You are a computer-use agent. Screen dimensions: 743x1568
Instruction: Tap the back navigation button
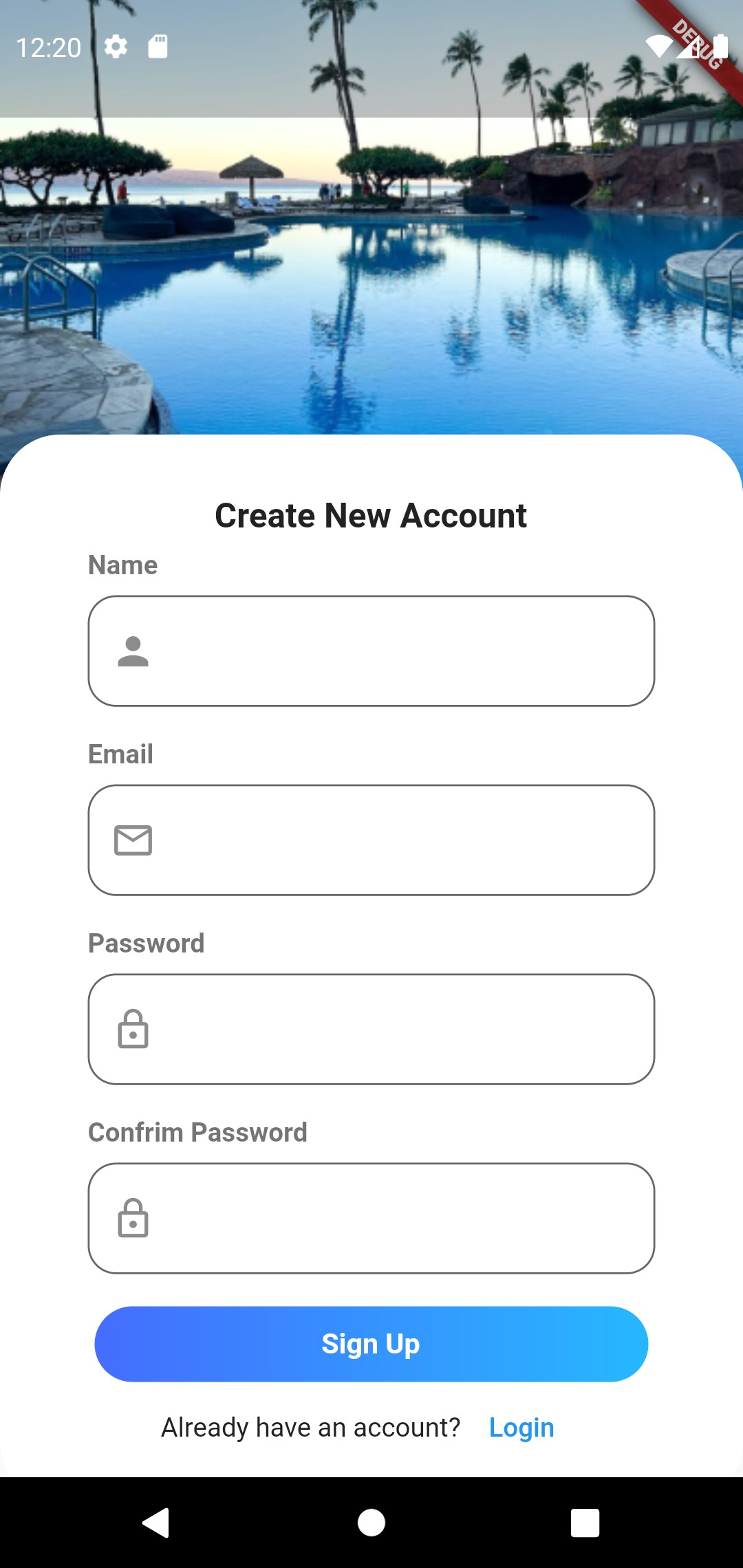click(x=157, y=1521)
